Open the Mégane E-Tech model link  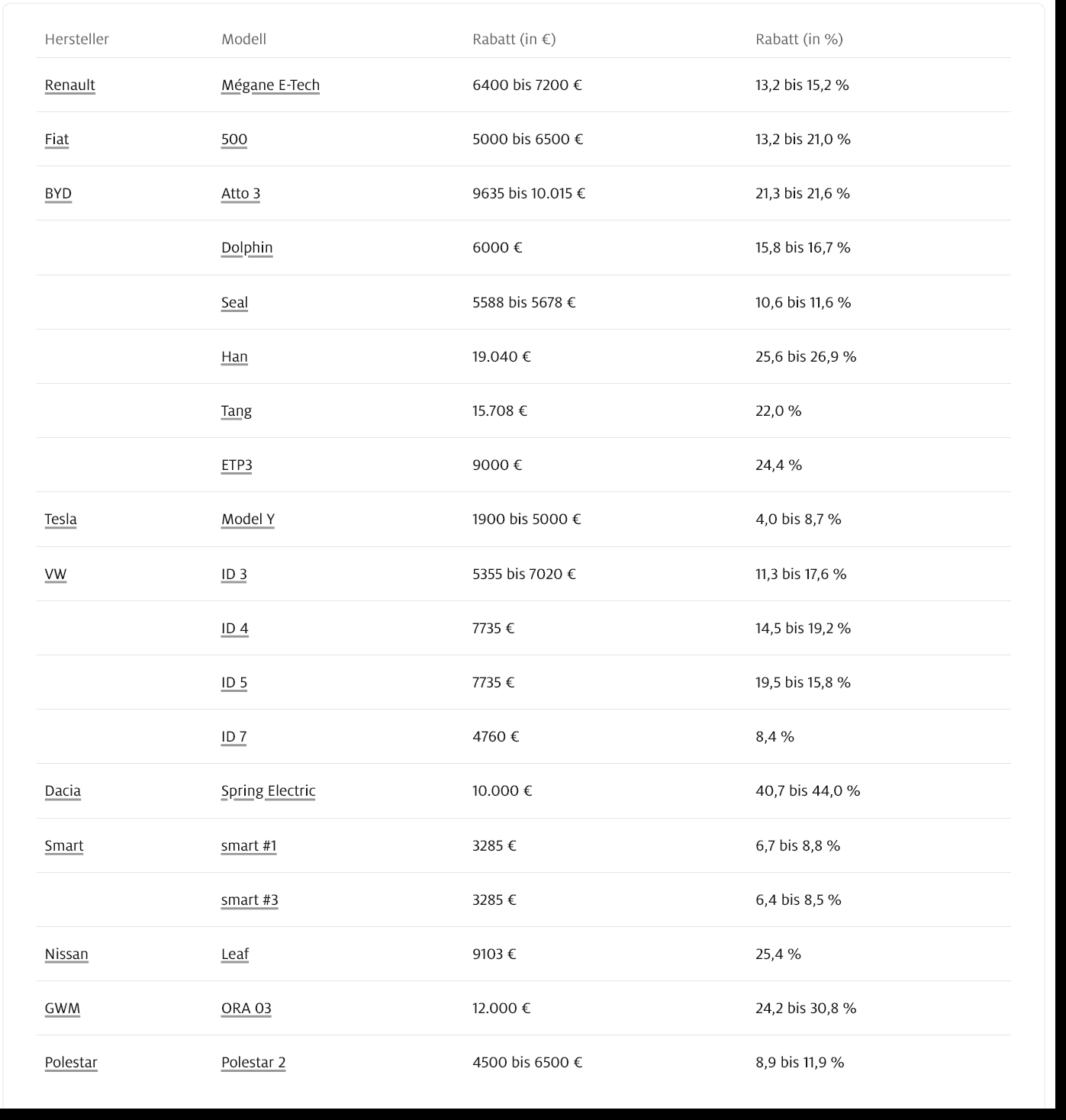270,85
